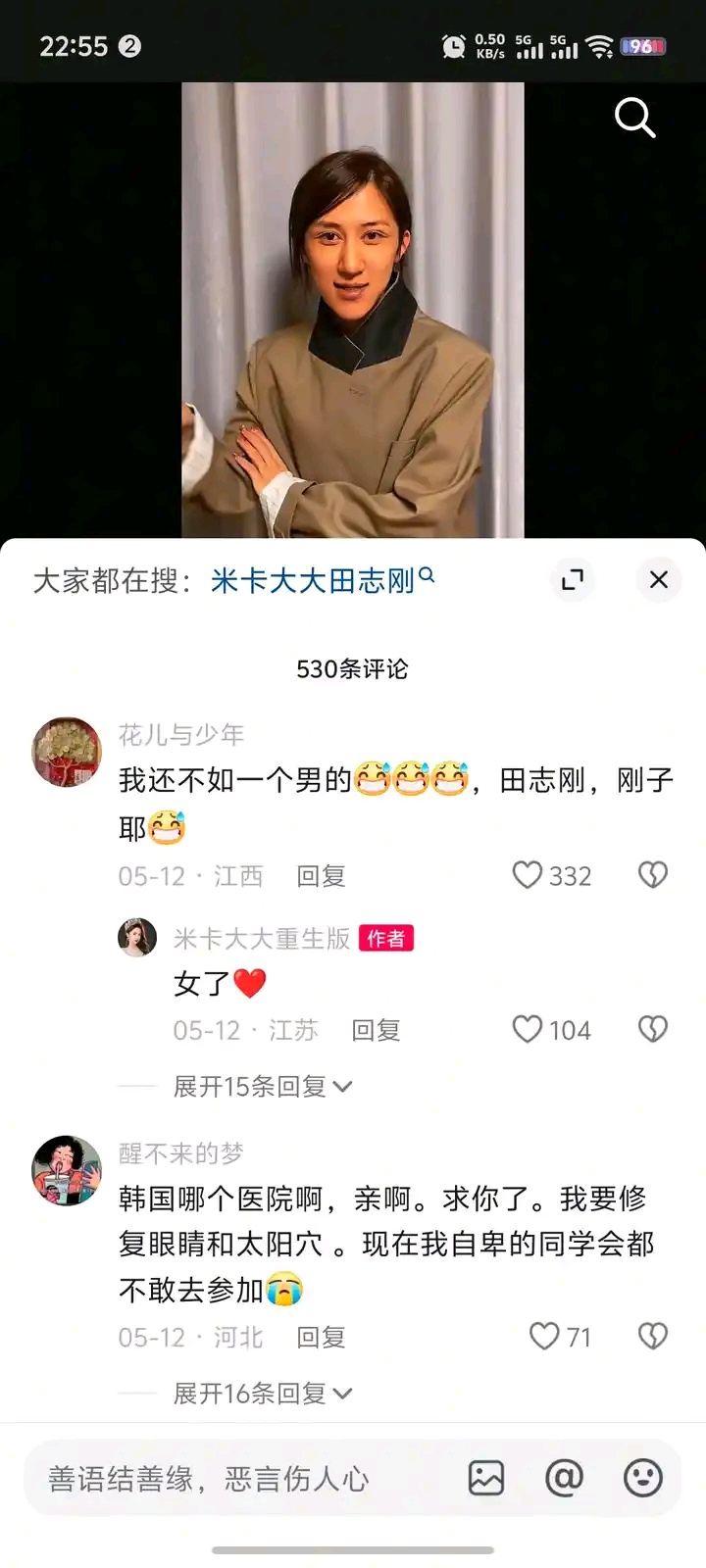Open 醒不来的梦's profile avatar
The height and width of the screenshot is (1568, 706).
click(68, 1170)
